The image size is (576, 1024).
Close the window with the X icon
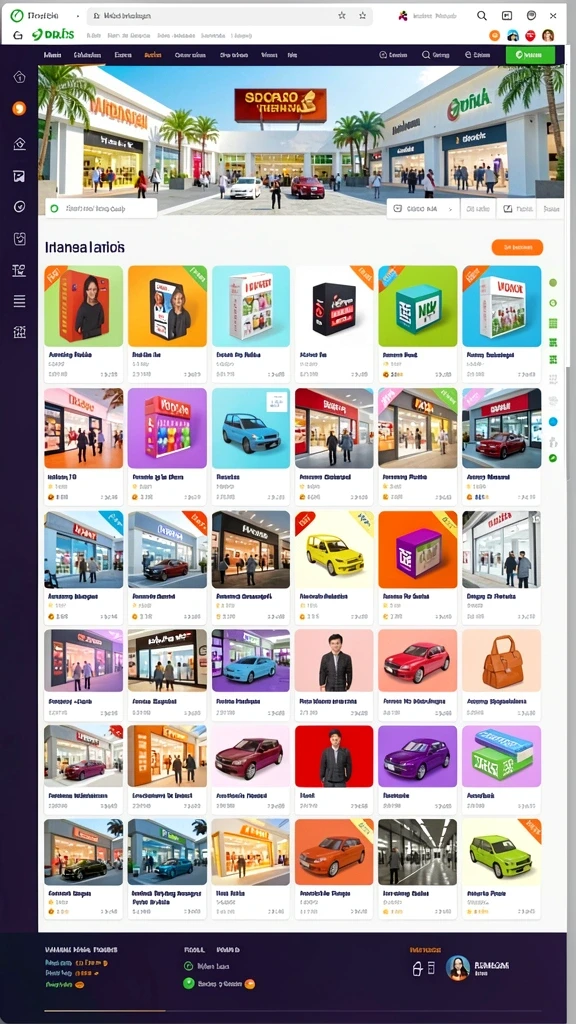(553, 16)
